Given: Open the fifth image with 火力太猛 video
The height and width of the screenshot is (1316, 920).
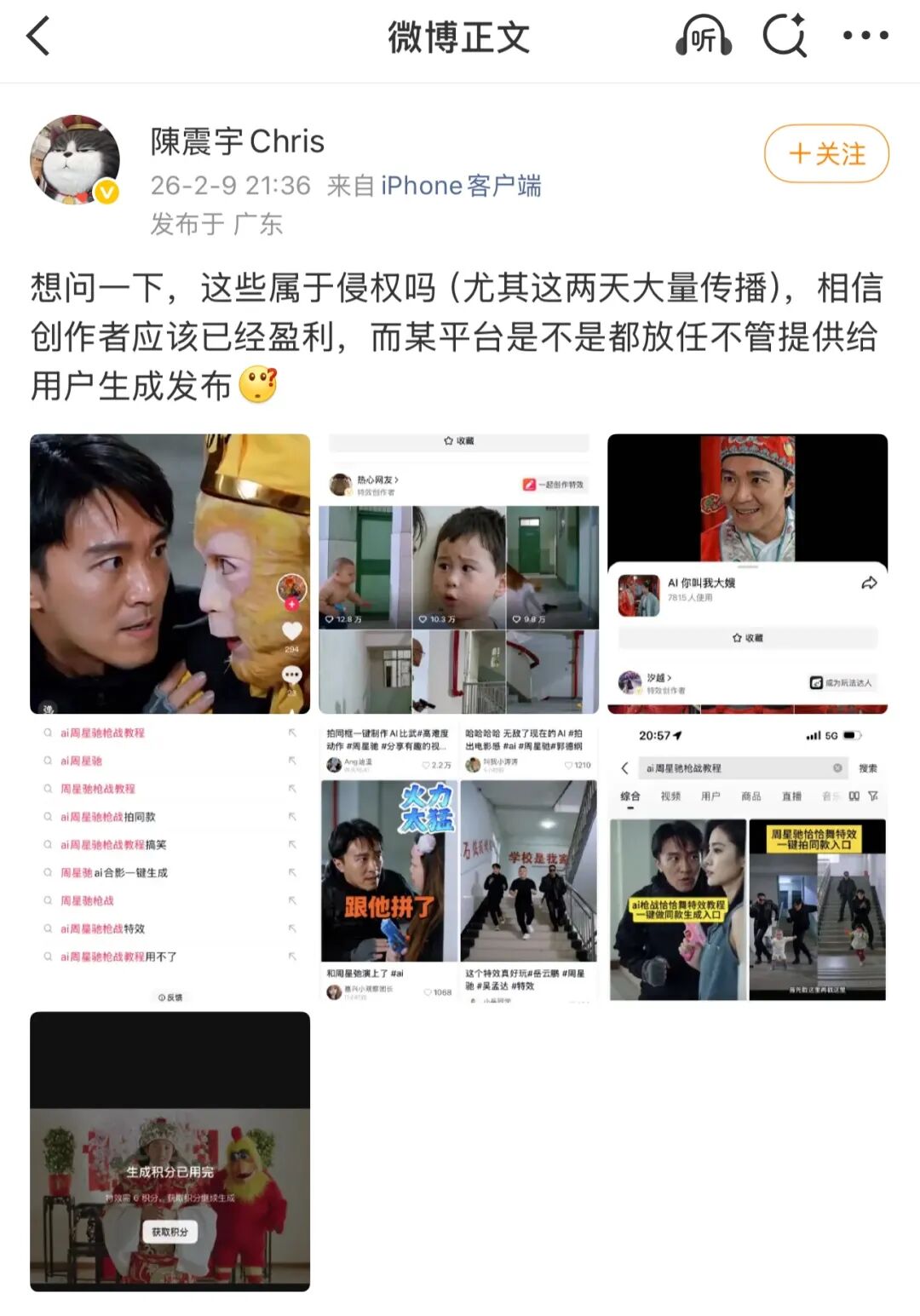Looking at the screenshot, I should pyautogui.click(x=459, y=862).
